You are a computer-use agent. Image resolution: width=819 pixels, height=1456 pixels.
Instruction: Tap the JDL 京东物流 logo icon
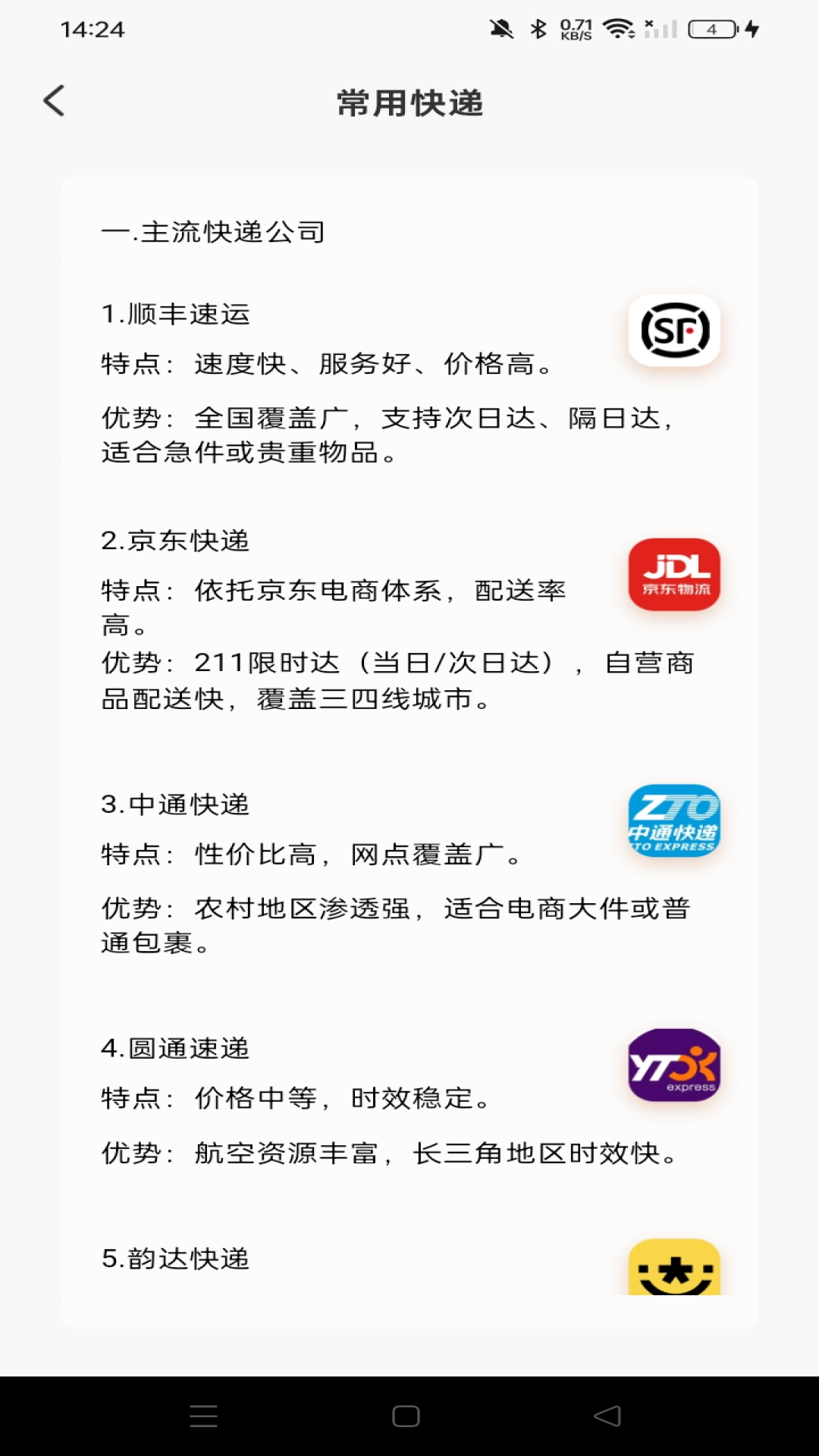(x=673, y=575)
